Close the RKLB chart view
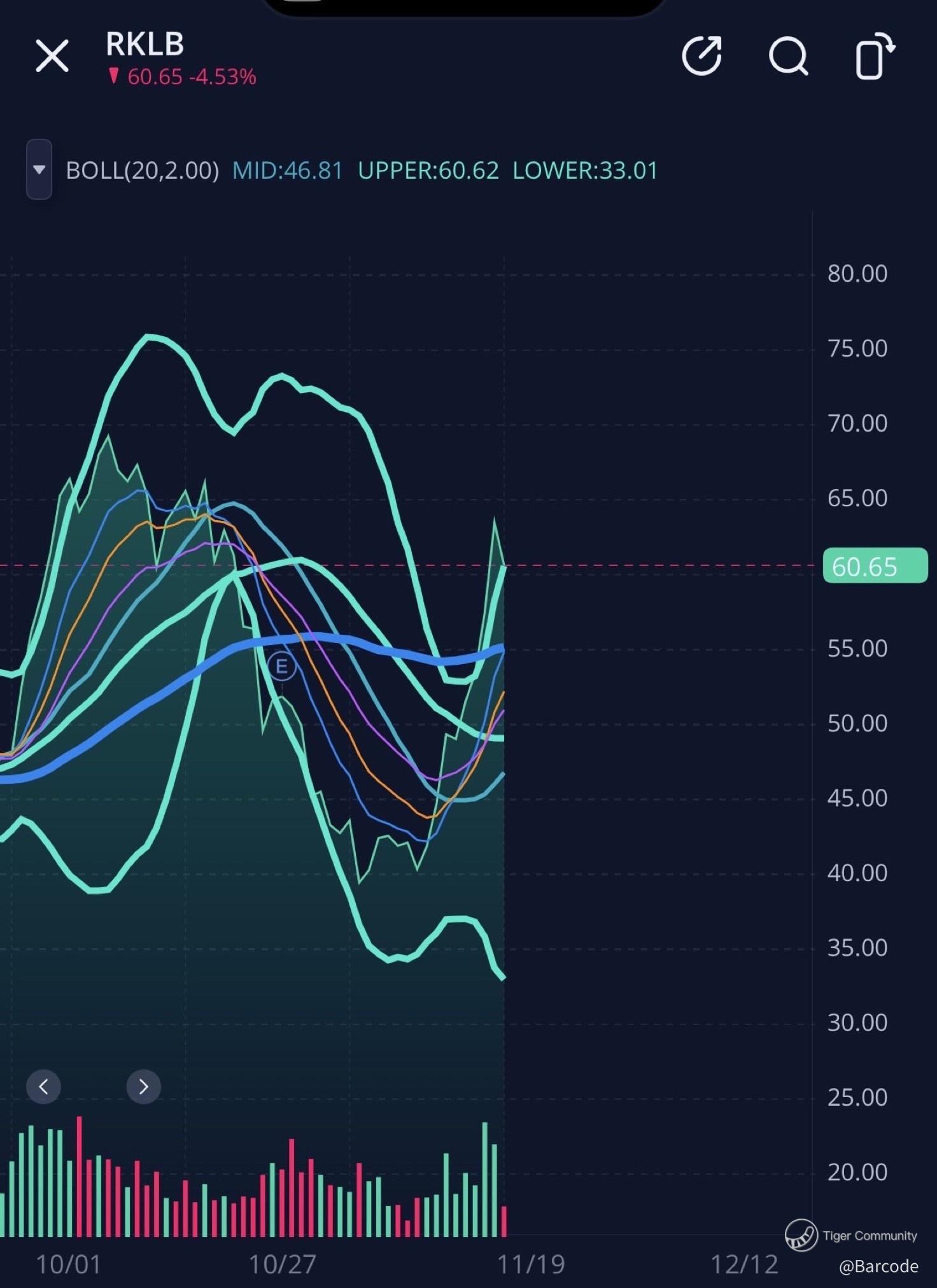Image resolution: width=937 pixels, height=1288 pixels. click(x=52, y=56)
